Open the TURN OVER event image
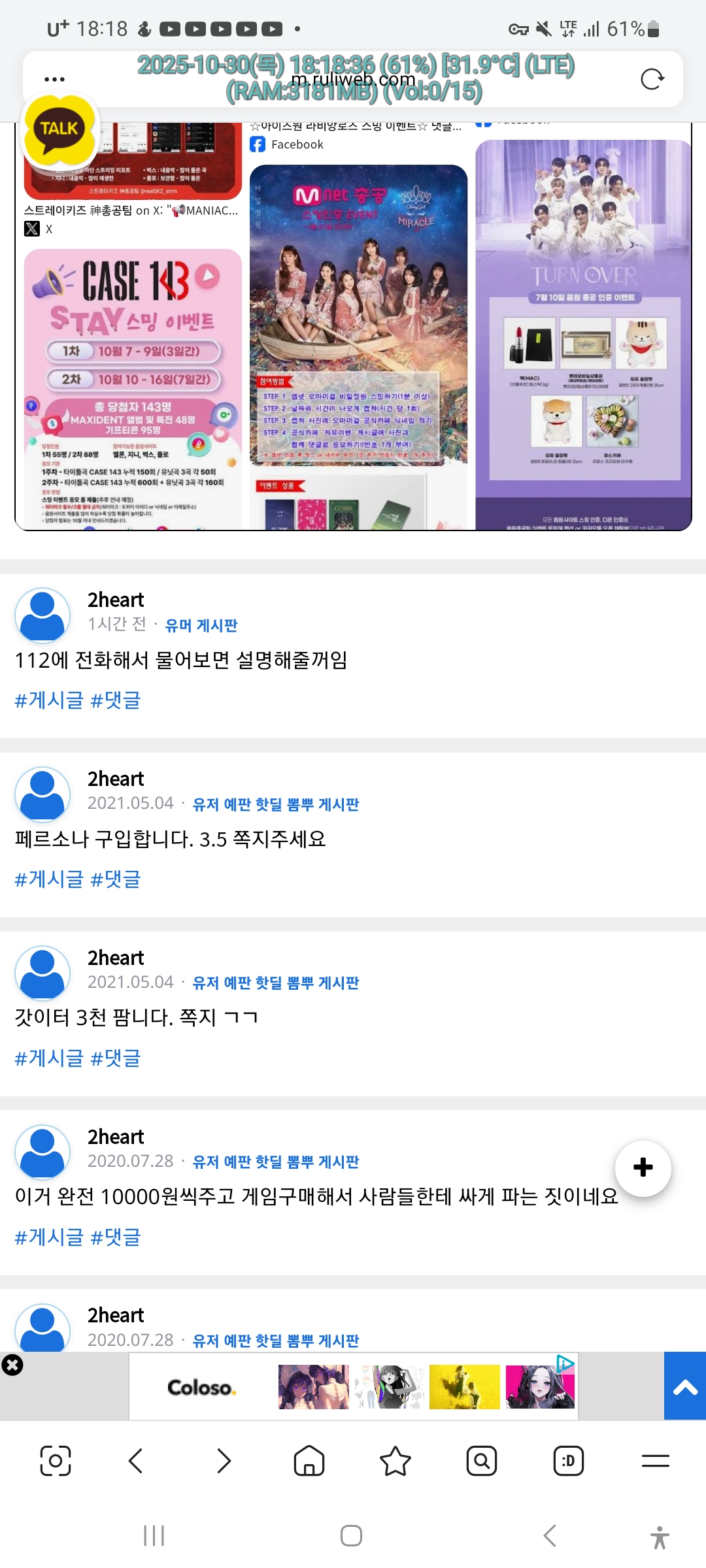The height and width of the screenshot is (1568, 706). pos(583,333)
